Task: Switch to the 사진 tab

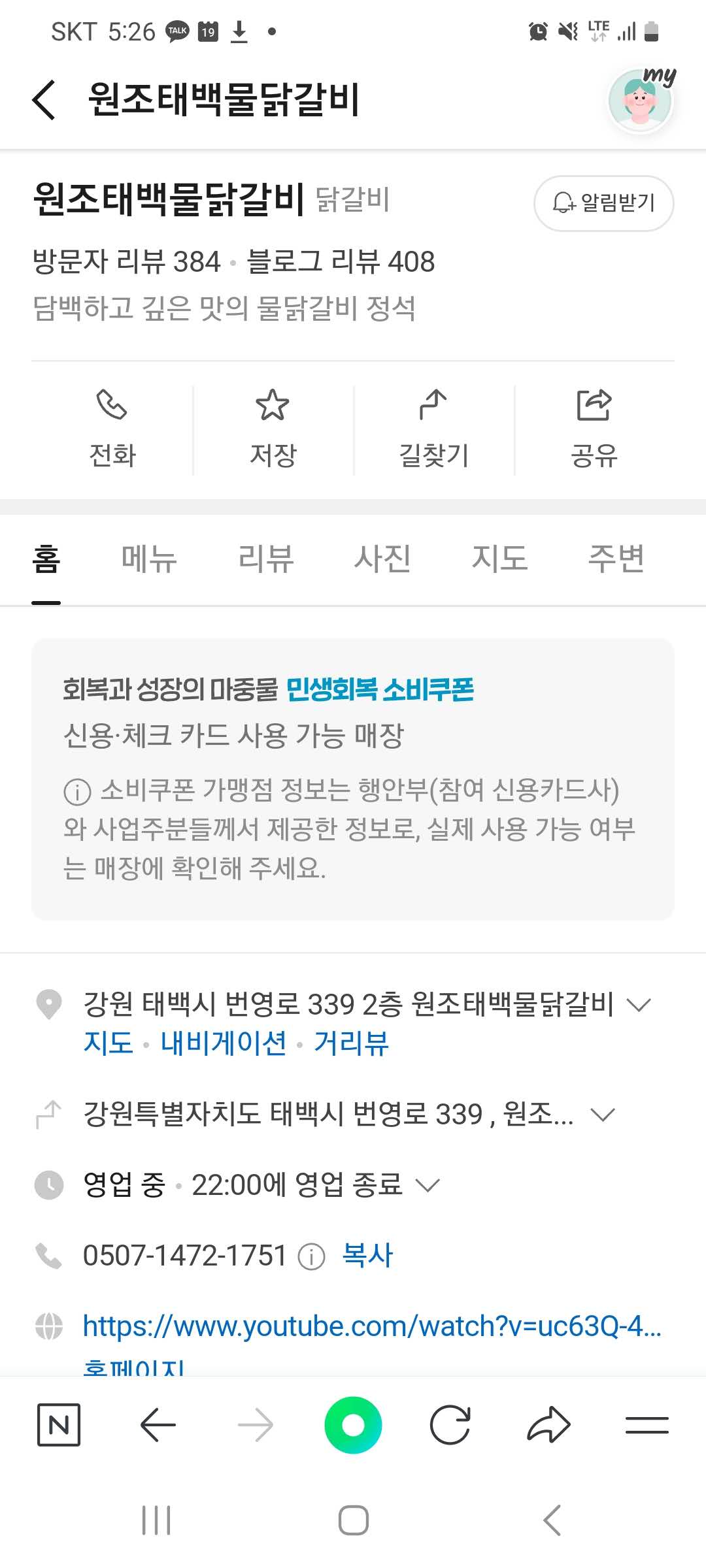Action: coord(382,559)
